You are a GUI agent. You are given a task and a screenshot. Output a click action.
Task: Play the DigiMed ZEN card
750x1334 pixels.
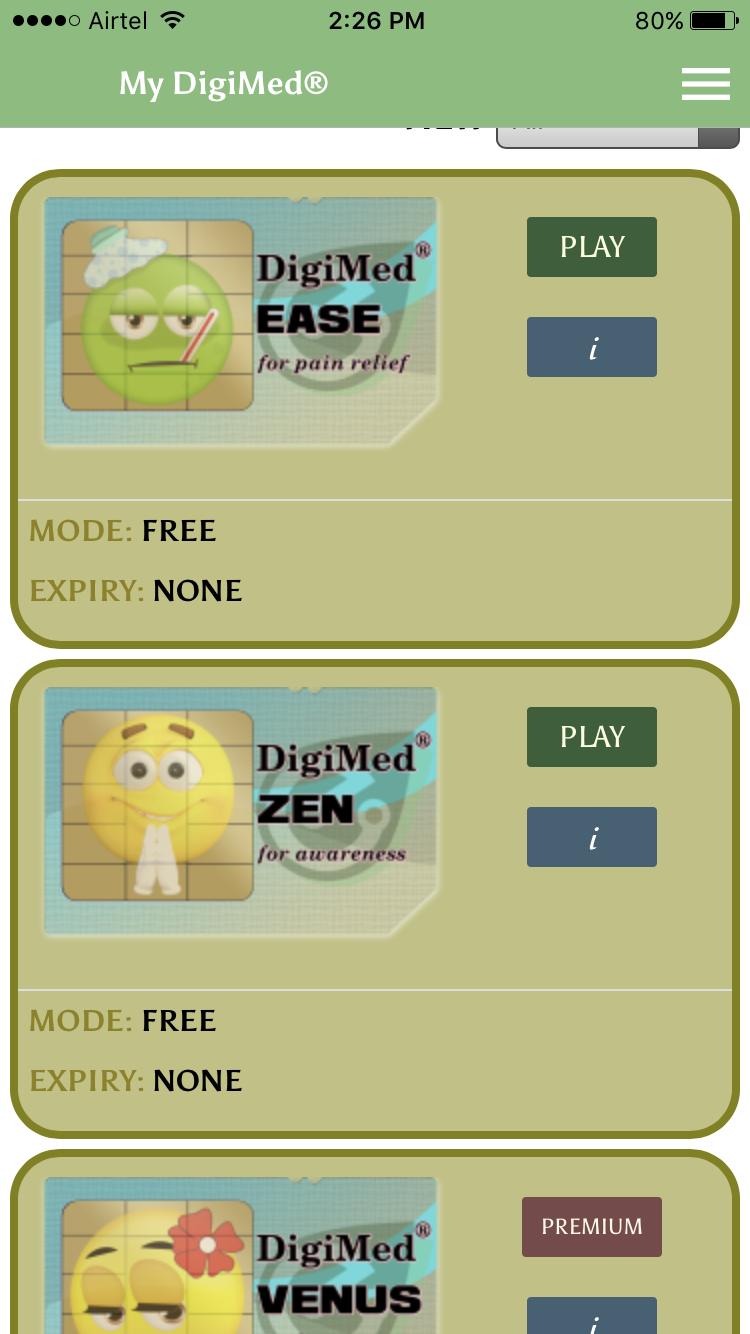click(x=591, y=737)
